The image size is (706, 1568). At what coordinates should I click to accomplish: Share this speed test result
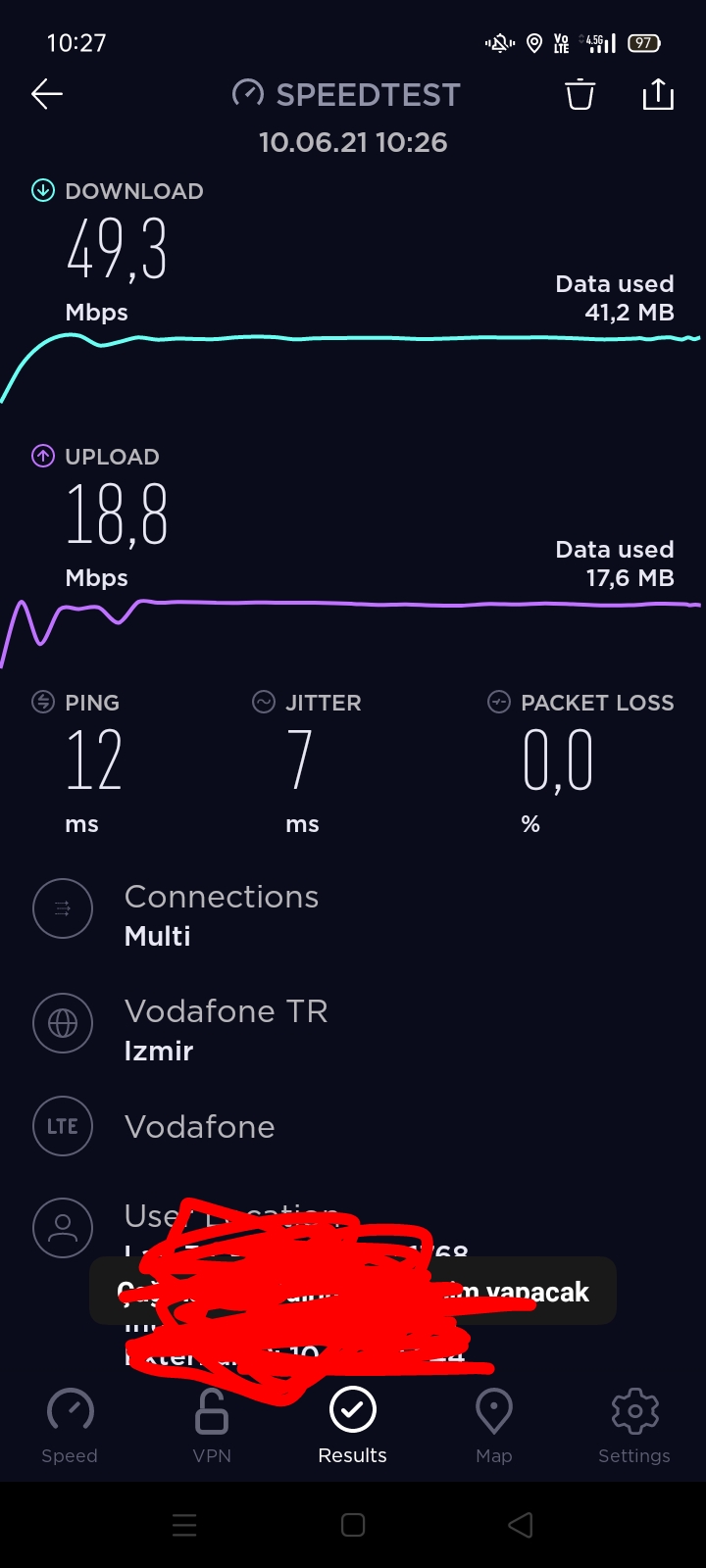click(x=658, y=94)
